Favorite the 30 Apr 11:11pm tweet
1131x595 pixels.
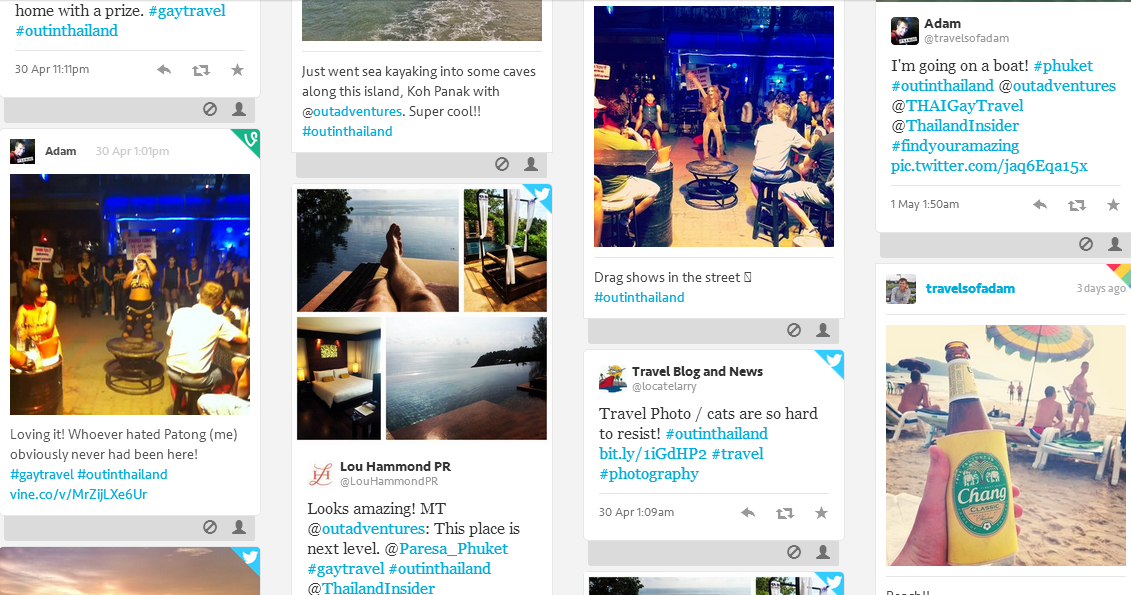click(x=237, y=70)
